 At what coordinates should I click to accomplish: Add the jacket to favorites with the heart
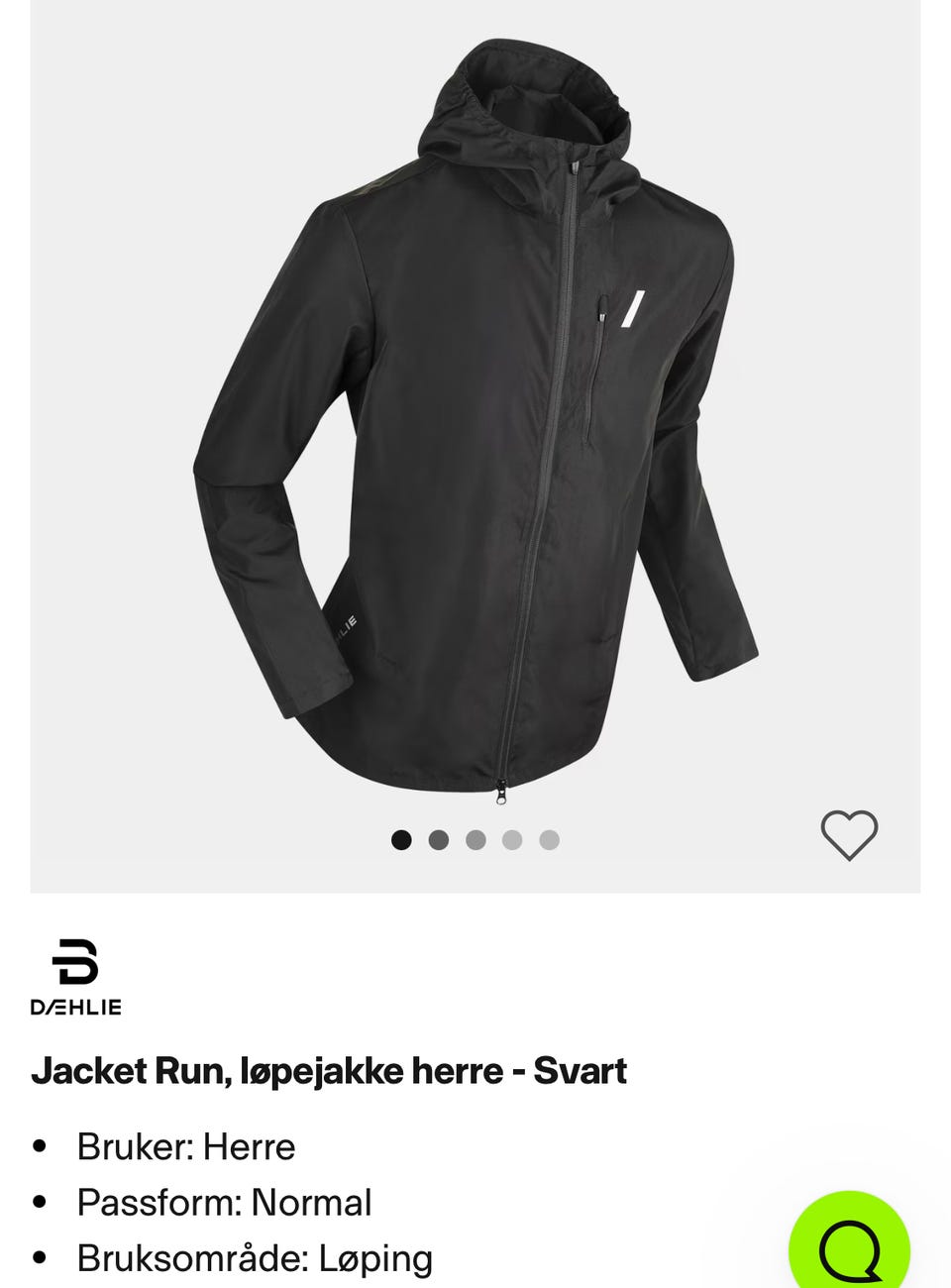pyautogui.click(x=849, y=834)
